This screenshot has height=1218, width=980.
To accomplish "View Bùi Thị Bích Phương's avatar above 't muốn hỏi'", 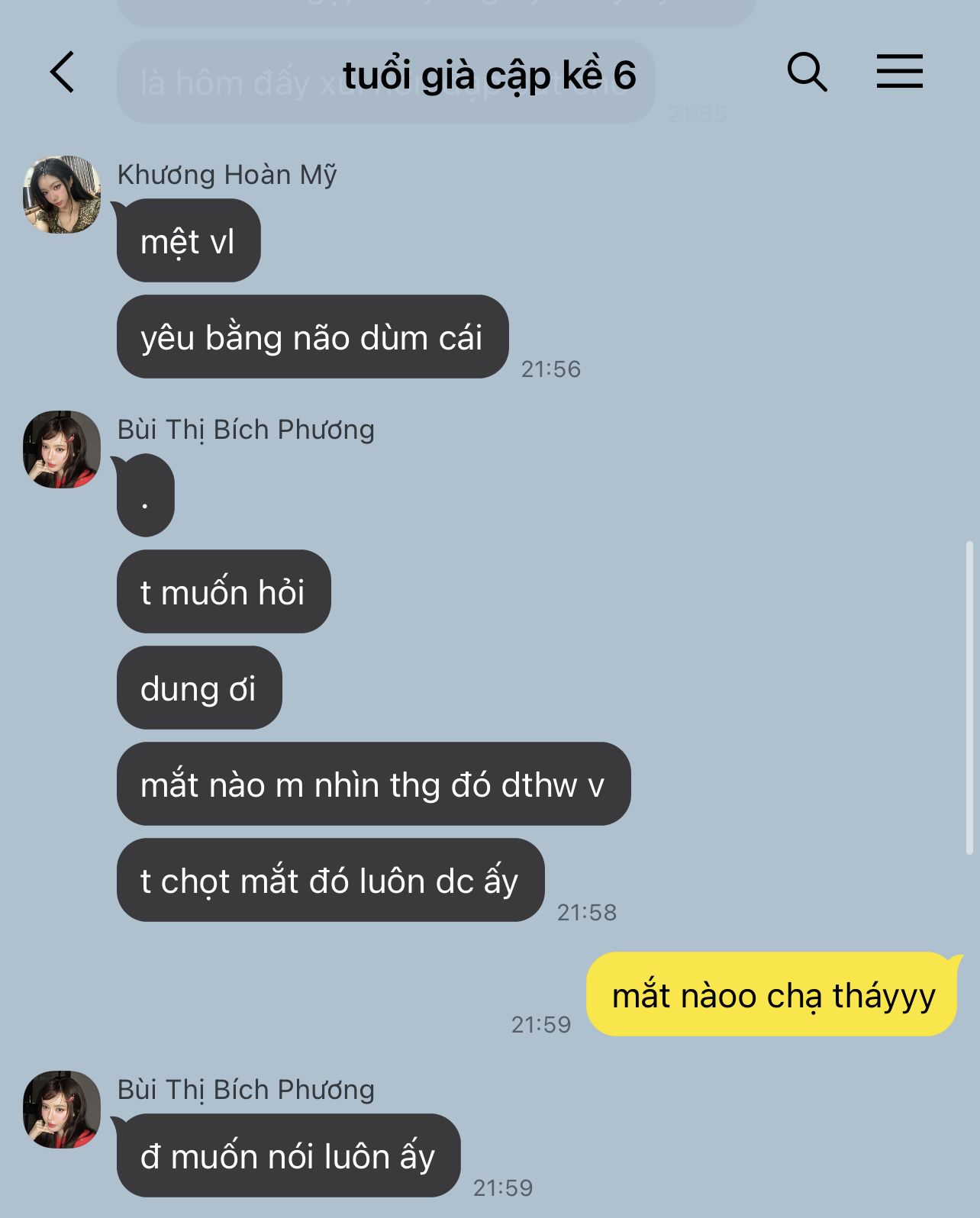I will tap(62, 449).
